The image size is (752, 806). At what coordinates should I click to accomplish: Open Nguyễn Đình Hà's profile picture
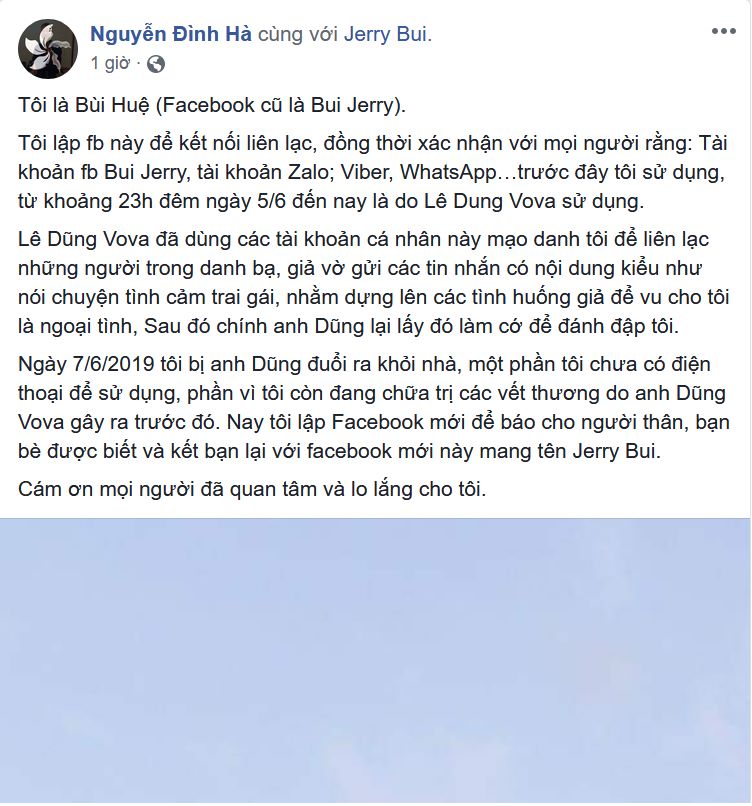(x=47, y=48)
